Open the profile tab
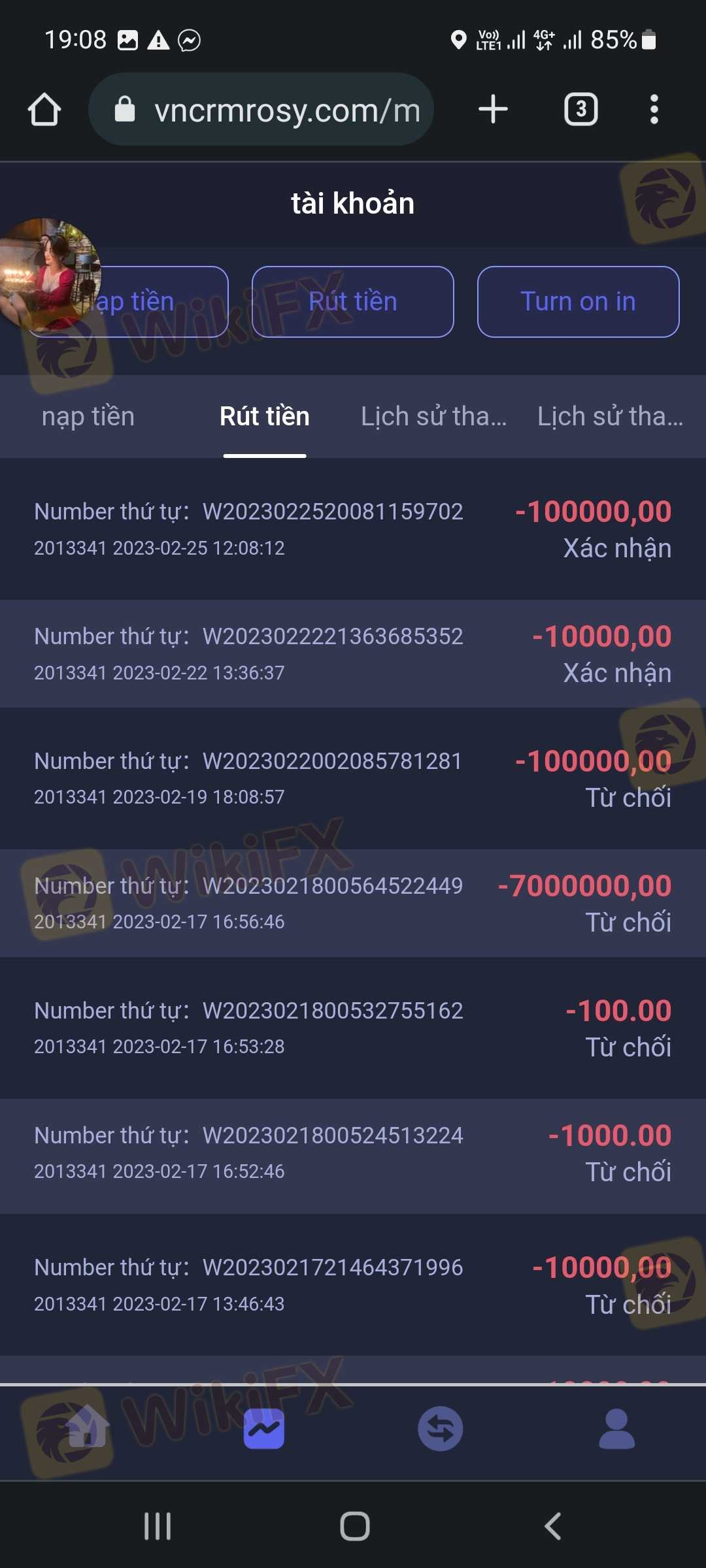This screenshot has width=706, height=1568. [x=617, y=1429]
